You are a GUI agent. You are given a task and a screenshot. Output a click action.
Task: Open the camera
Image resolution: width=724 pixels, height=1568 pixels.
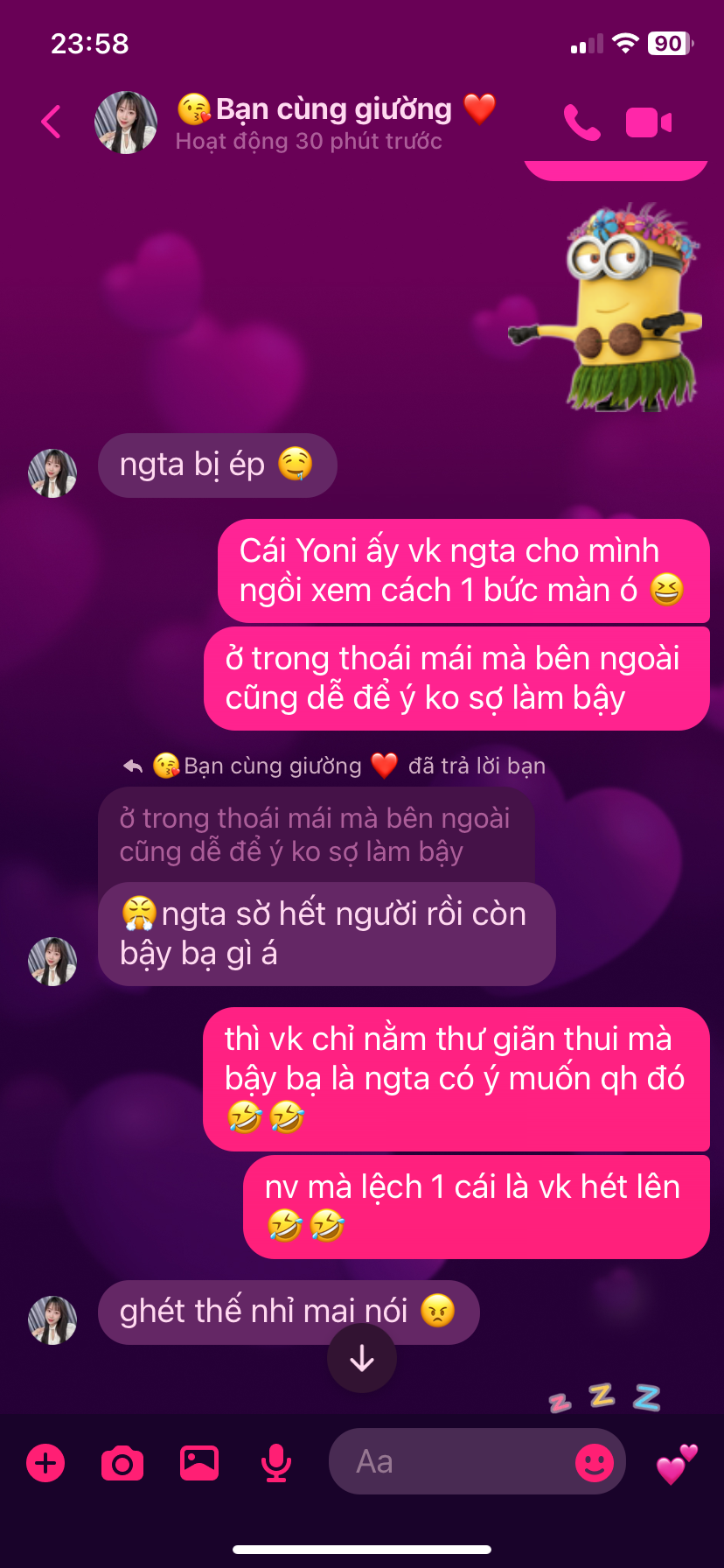(x=122, y=1463)
